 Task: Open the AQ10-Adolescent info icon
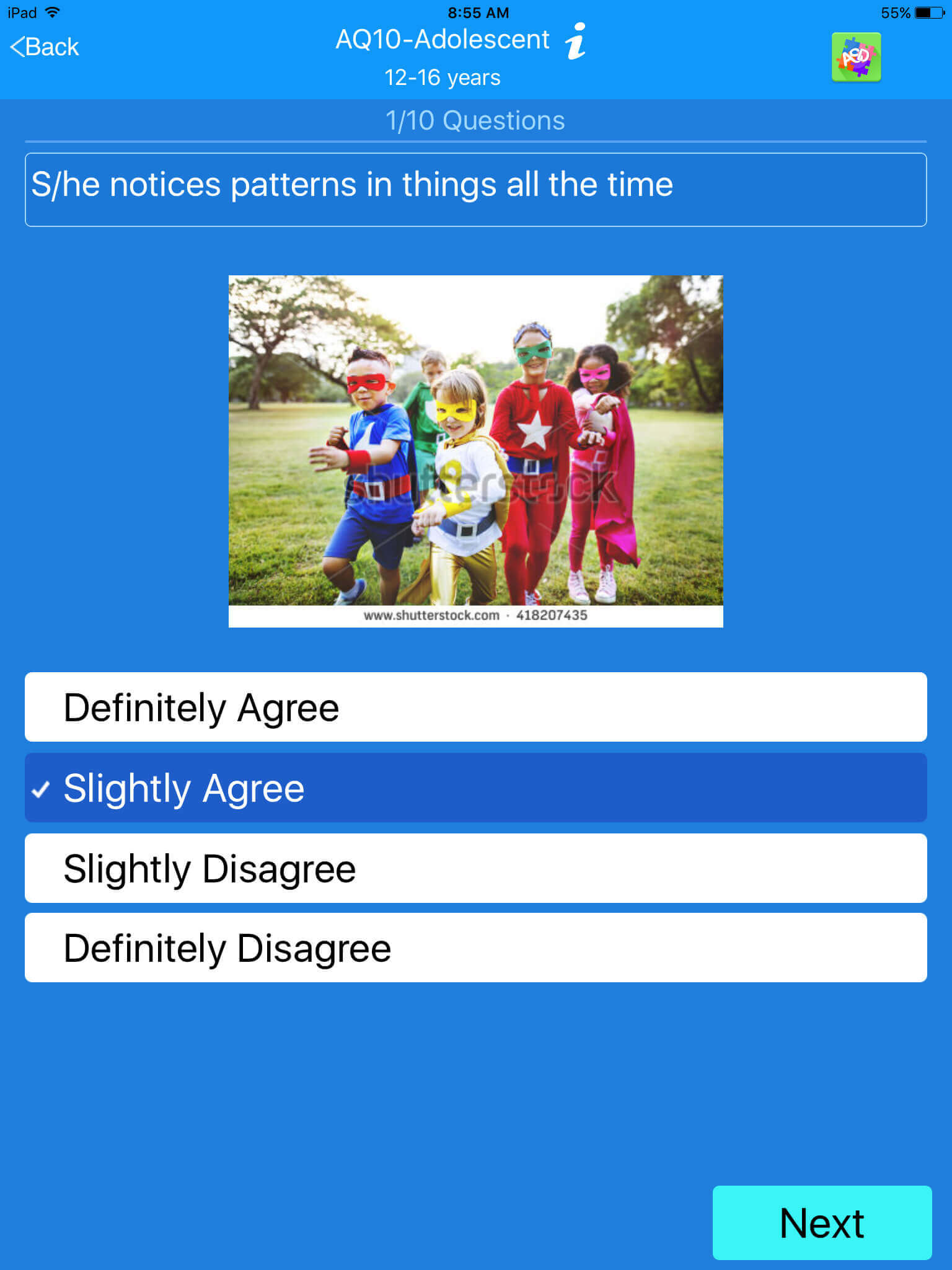point(576,41)
